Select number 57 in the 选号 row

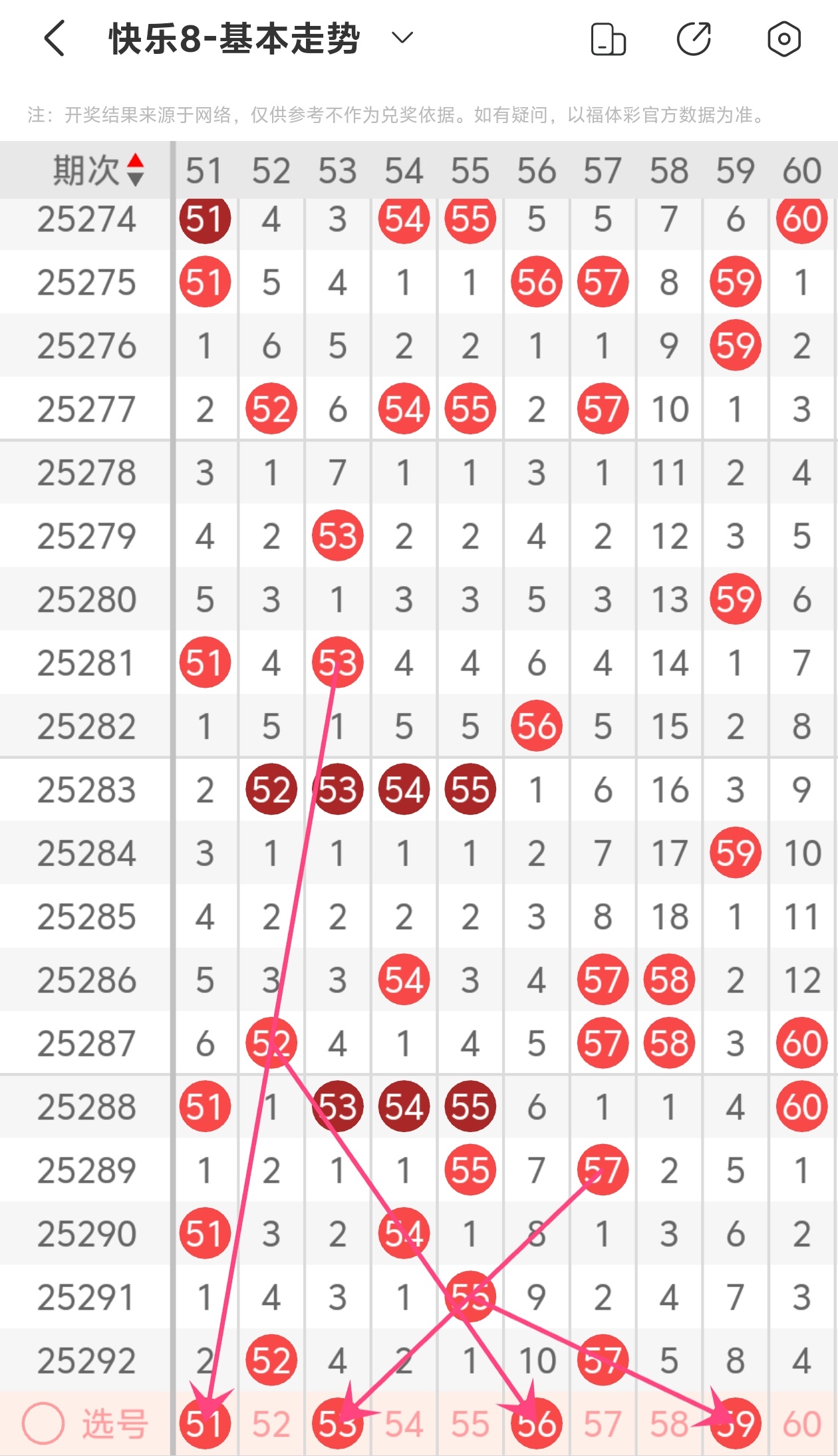pyautogui.click(x=603, y=1424)
